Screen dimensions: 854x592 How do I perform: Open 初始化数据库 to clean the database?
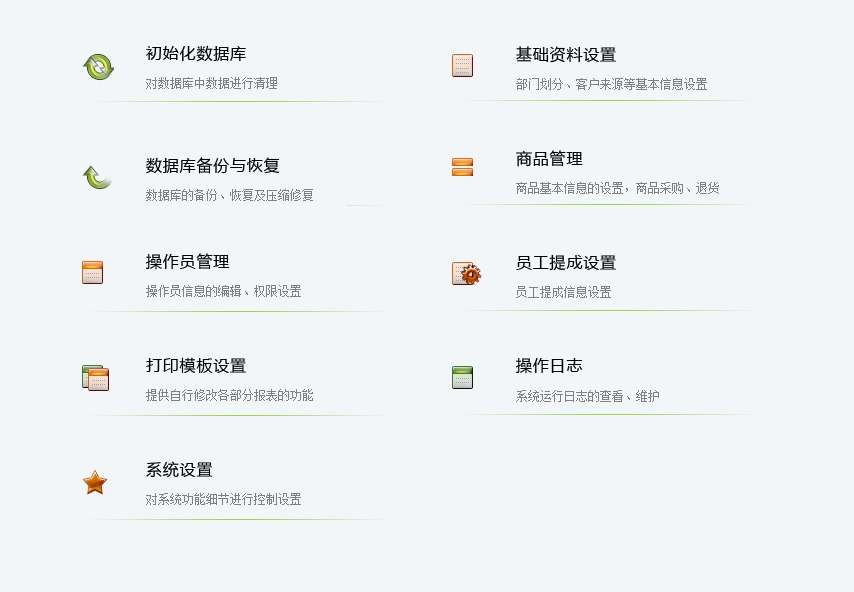(x=196, y=55)
